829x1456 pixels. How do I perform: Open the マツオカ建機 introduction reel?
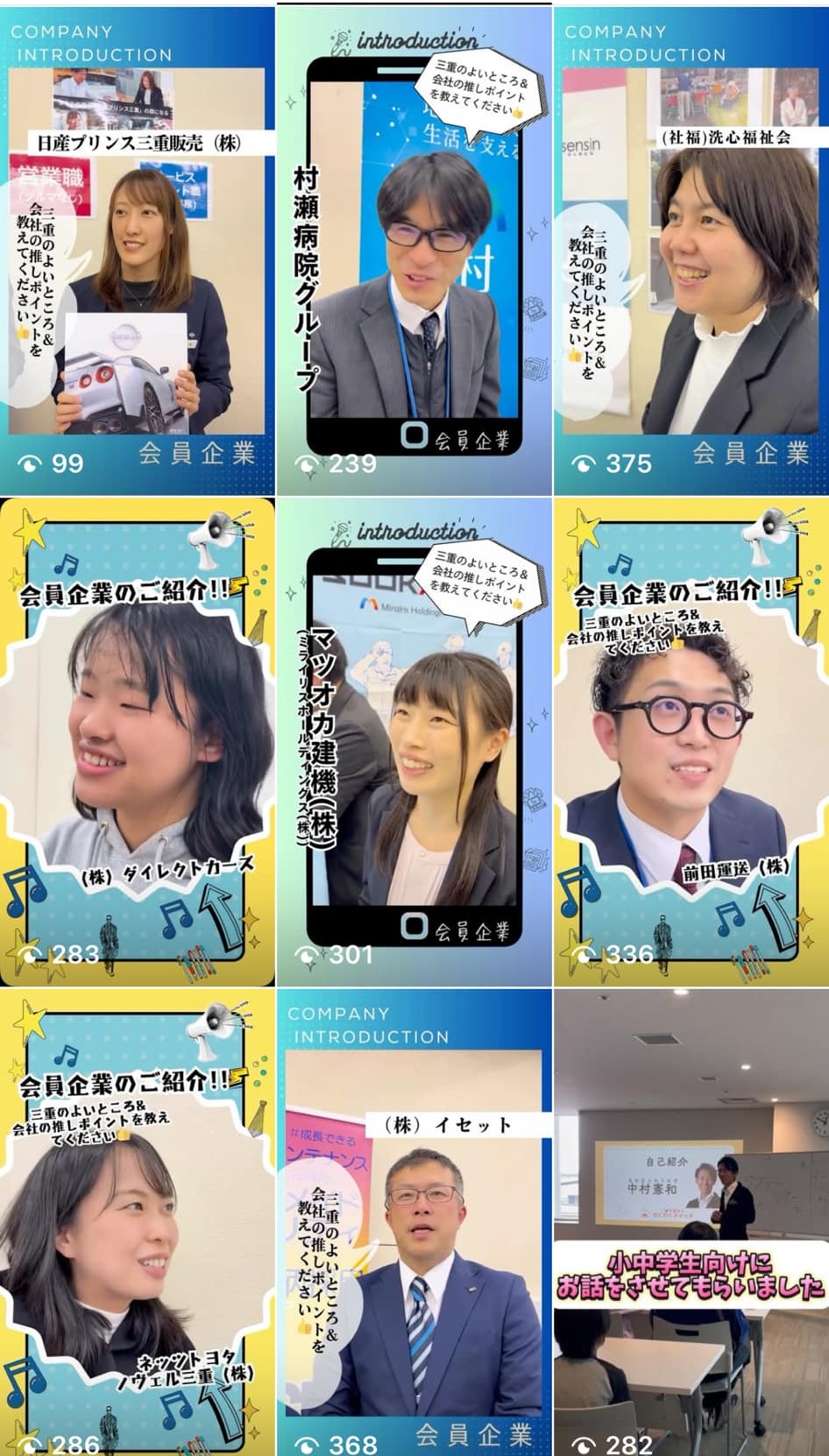click(x=414, y=741)
